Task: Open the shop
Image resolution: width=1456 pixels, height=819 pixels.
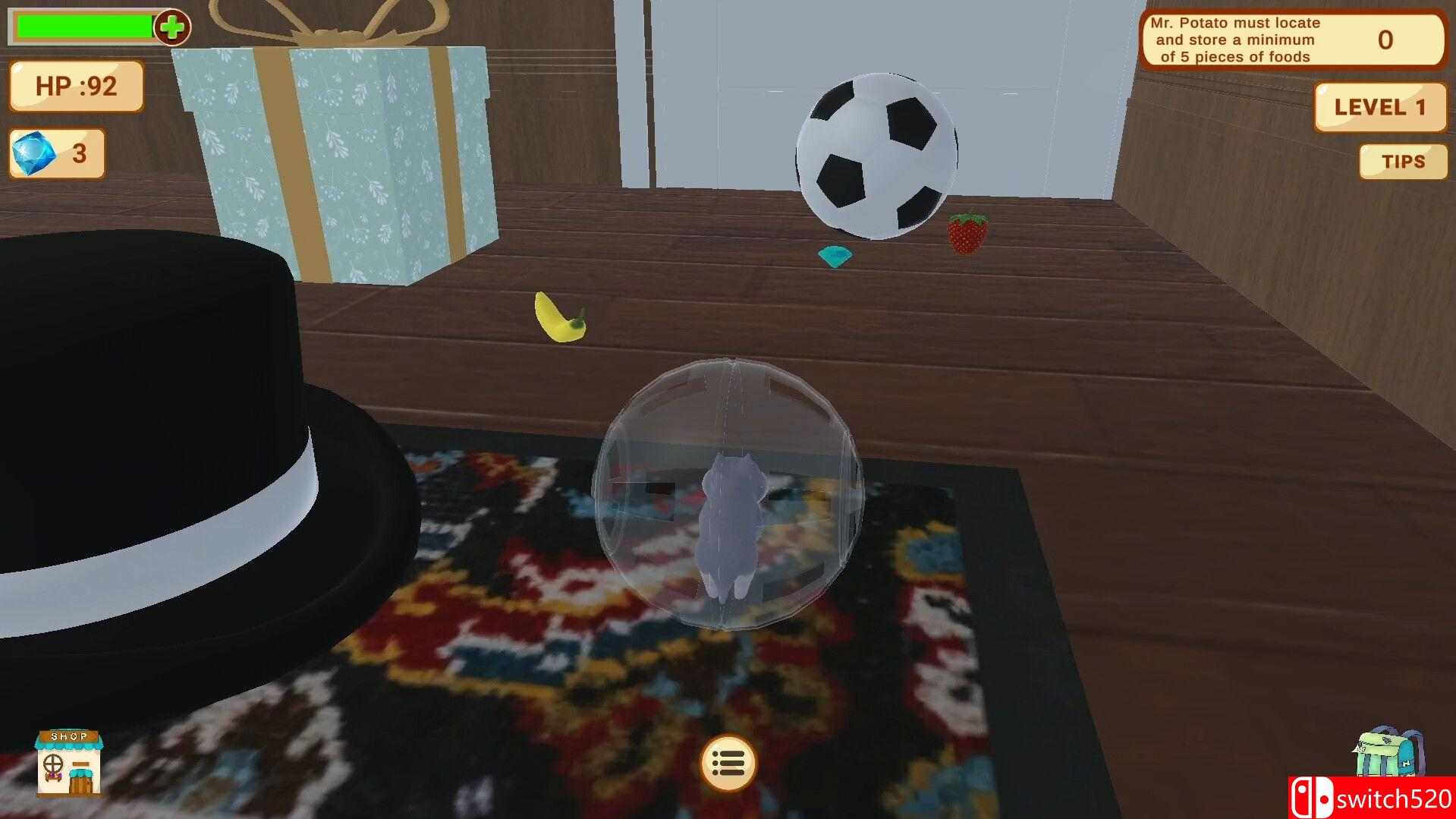Action: [x=69, y=764]
